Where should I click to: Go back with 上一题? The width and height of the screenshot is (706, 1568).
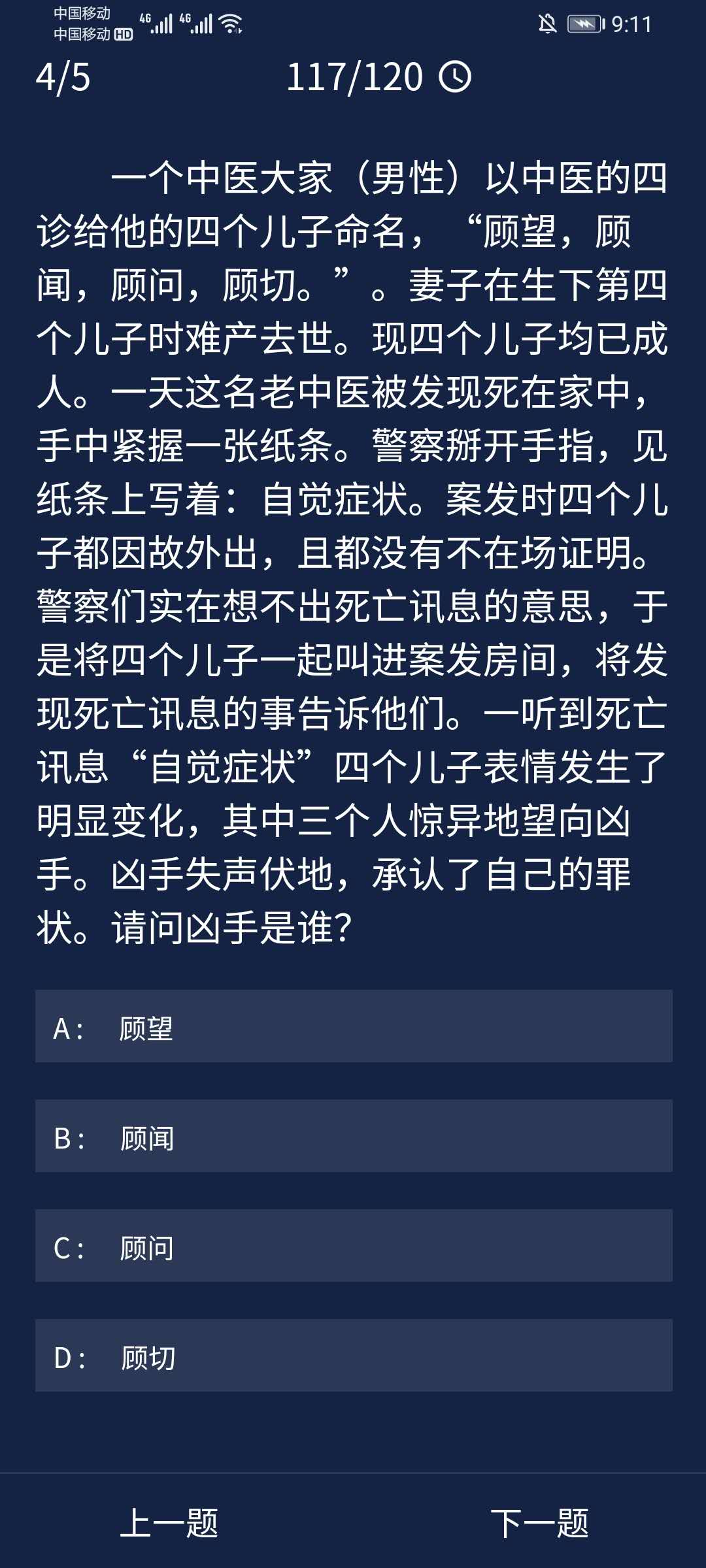coord(169,1524)
